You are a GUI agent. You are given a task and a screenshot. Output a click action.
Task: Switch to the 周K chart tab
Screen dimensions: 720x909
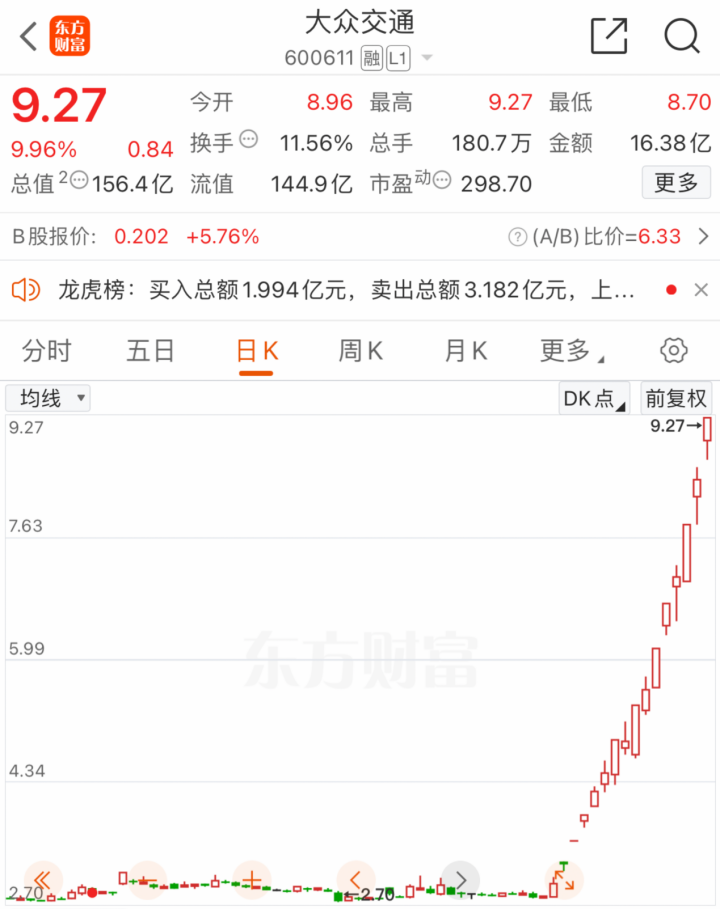click(x=360, y=351)
